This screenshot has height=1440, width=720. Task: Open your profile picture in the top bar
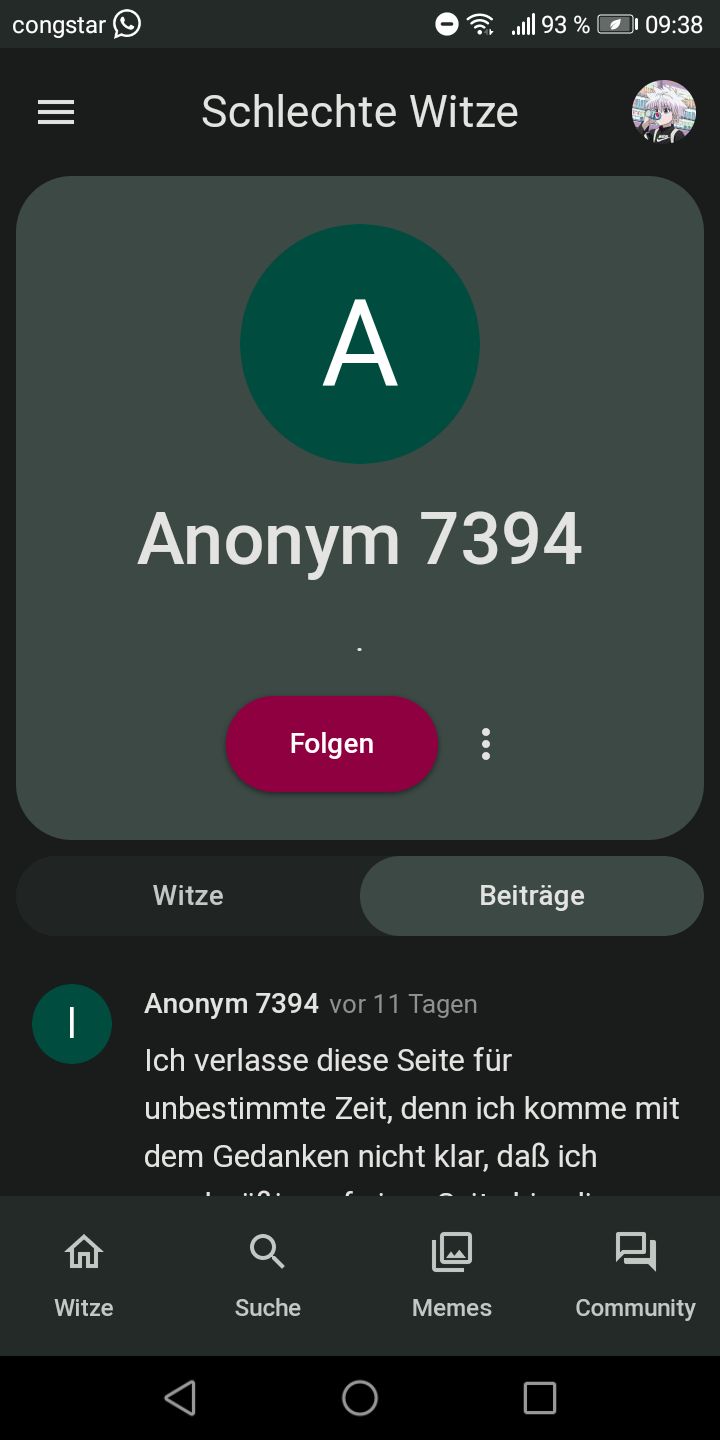[x=663, y=112]
